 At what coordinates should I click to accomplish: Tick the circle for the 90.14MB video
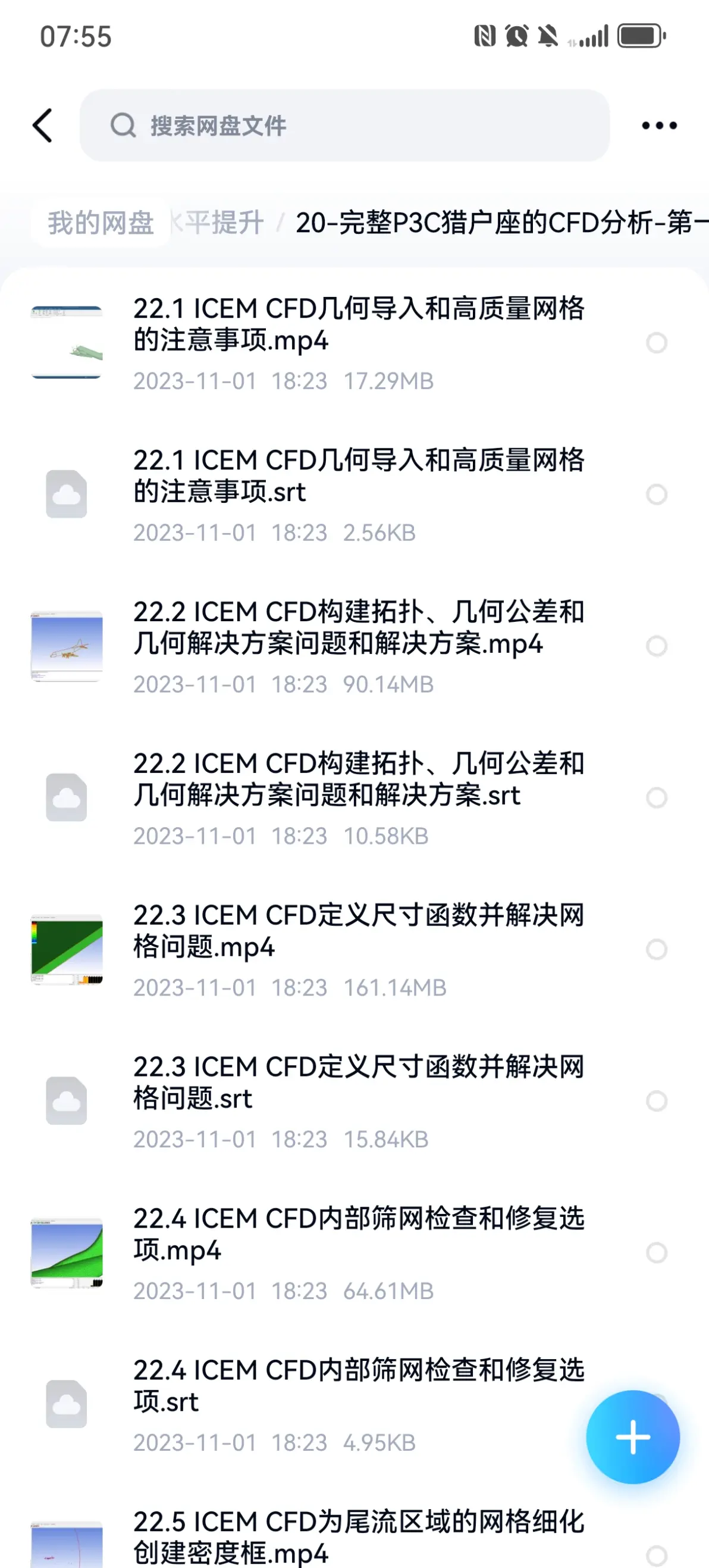(x=657, y=646)
